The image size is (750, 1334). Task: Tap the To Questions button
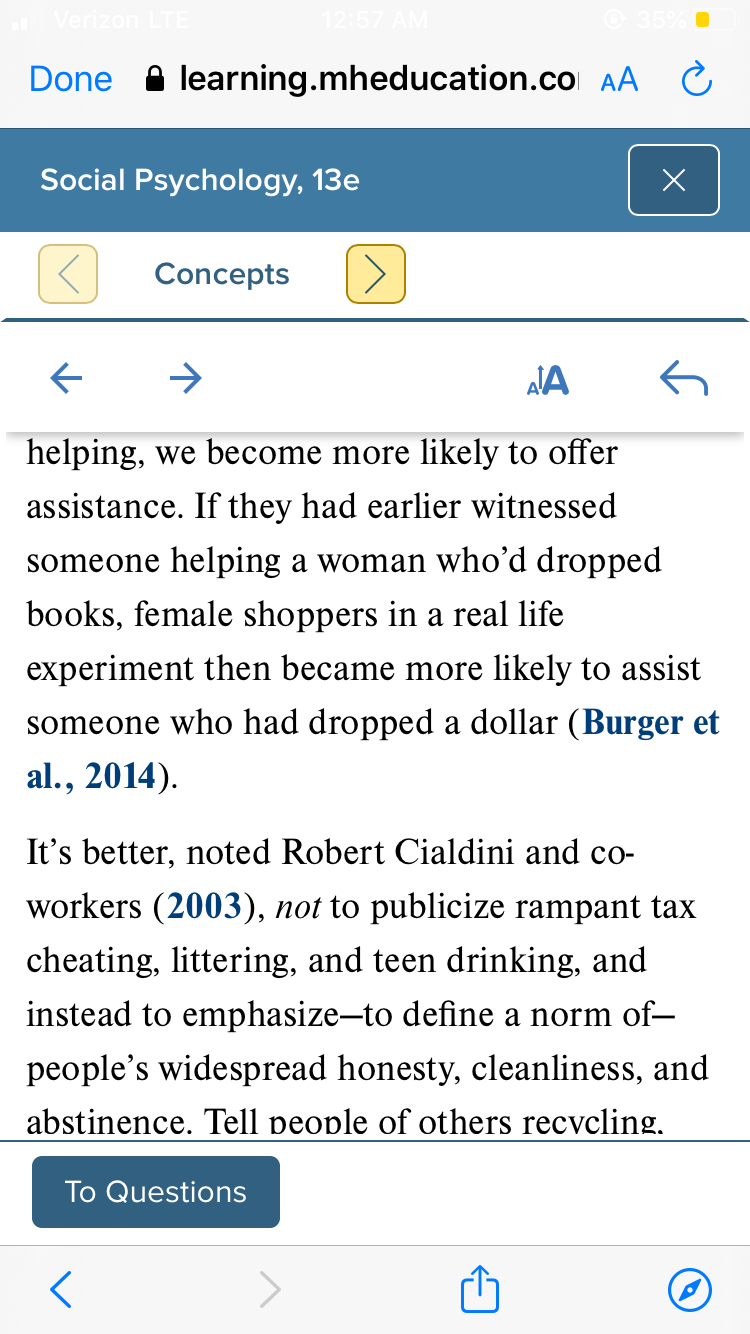point(156,1191)
